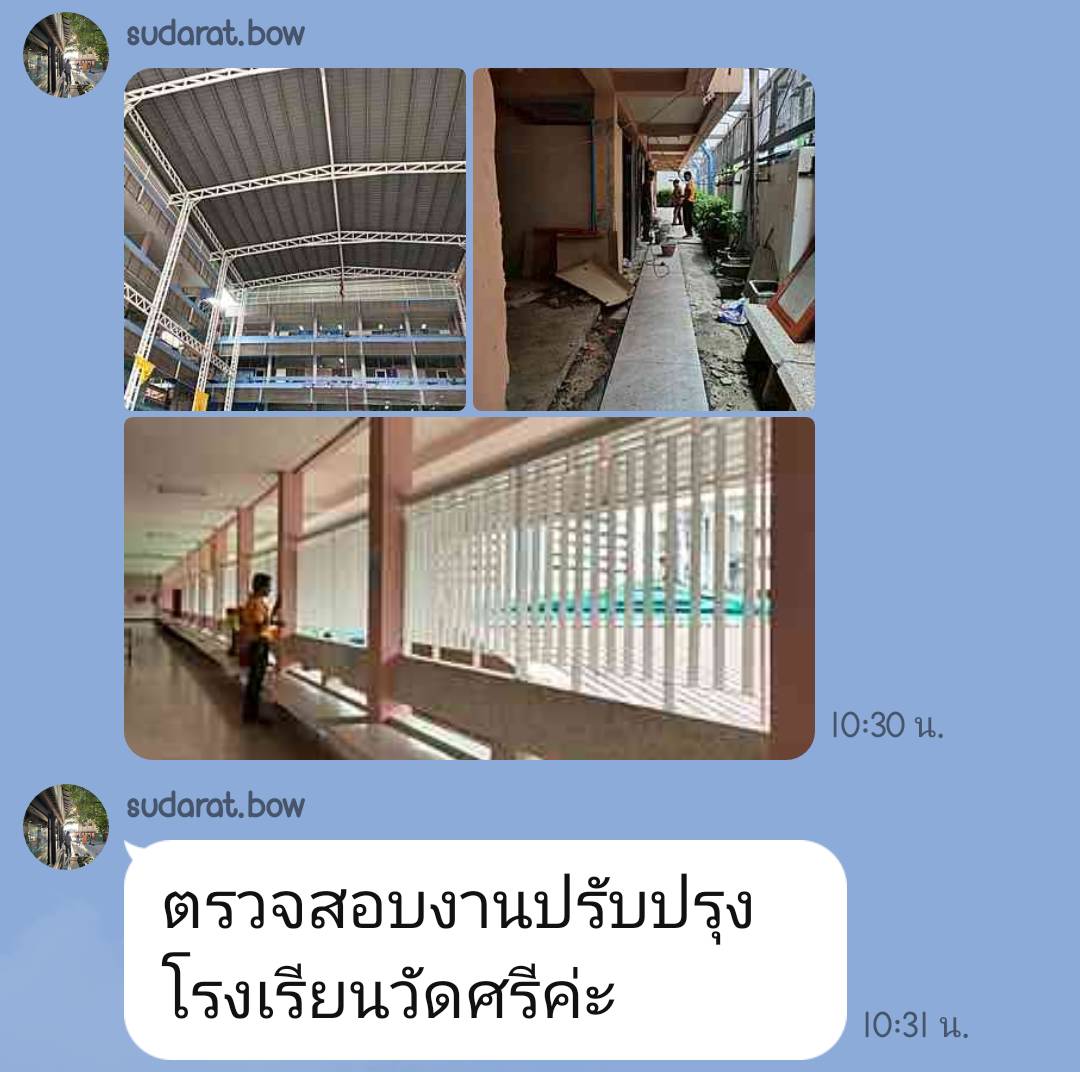1080x1072 pixels.
Task: Open the corridor with white railings photo
Action: pos(469,588)
